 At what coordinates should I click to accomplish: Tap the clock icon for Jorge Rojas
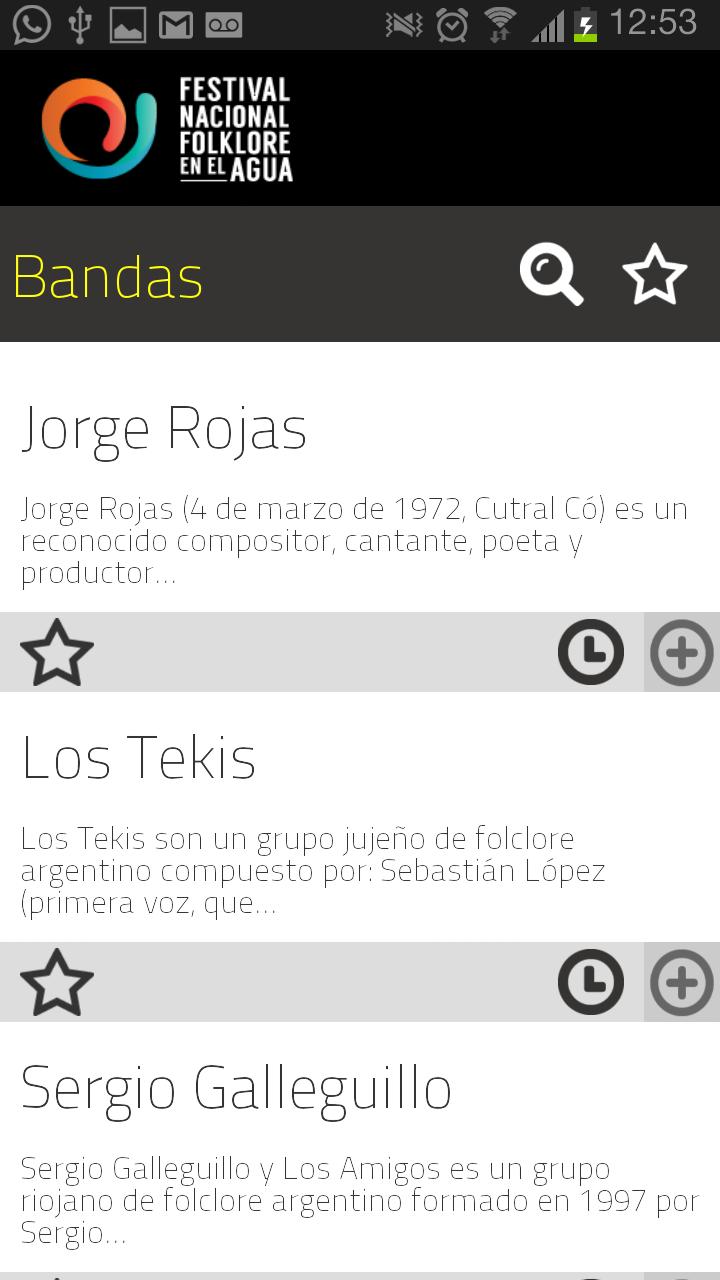pos(590,652)
